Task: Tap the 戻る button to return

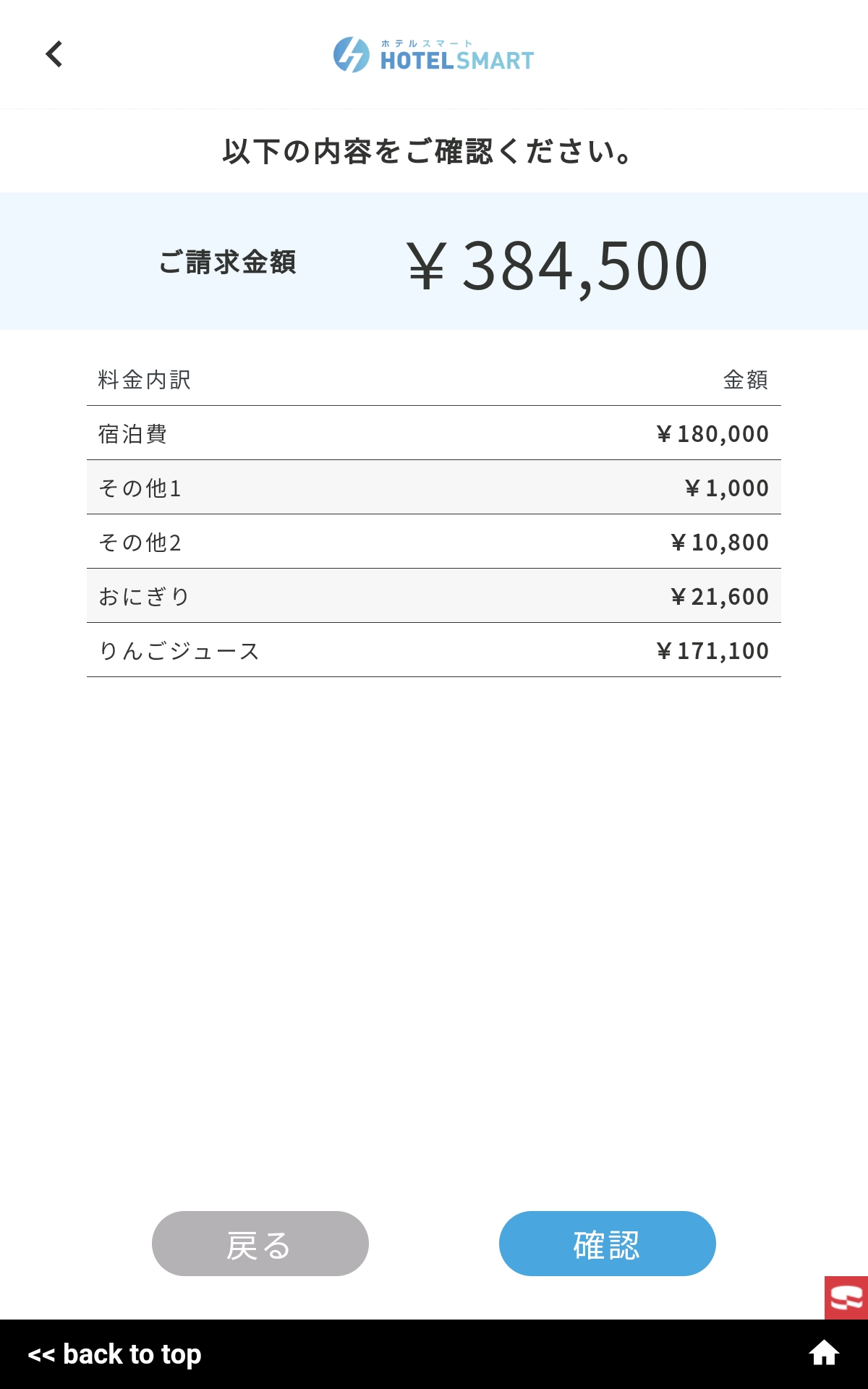Action: click(260, 1244)
